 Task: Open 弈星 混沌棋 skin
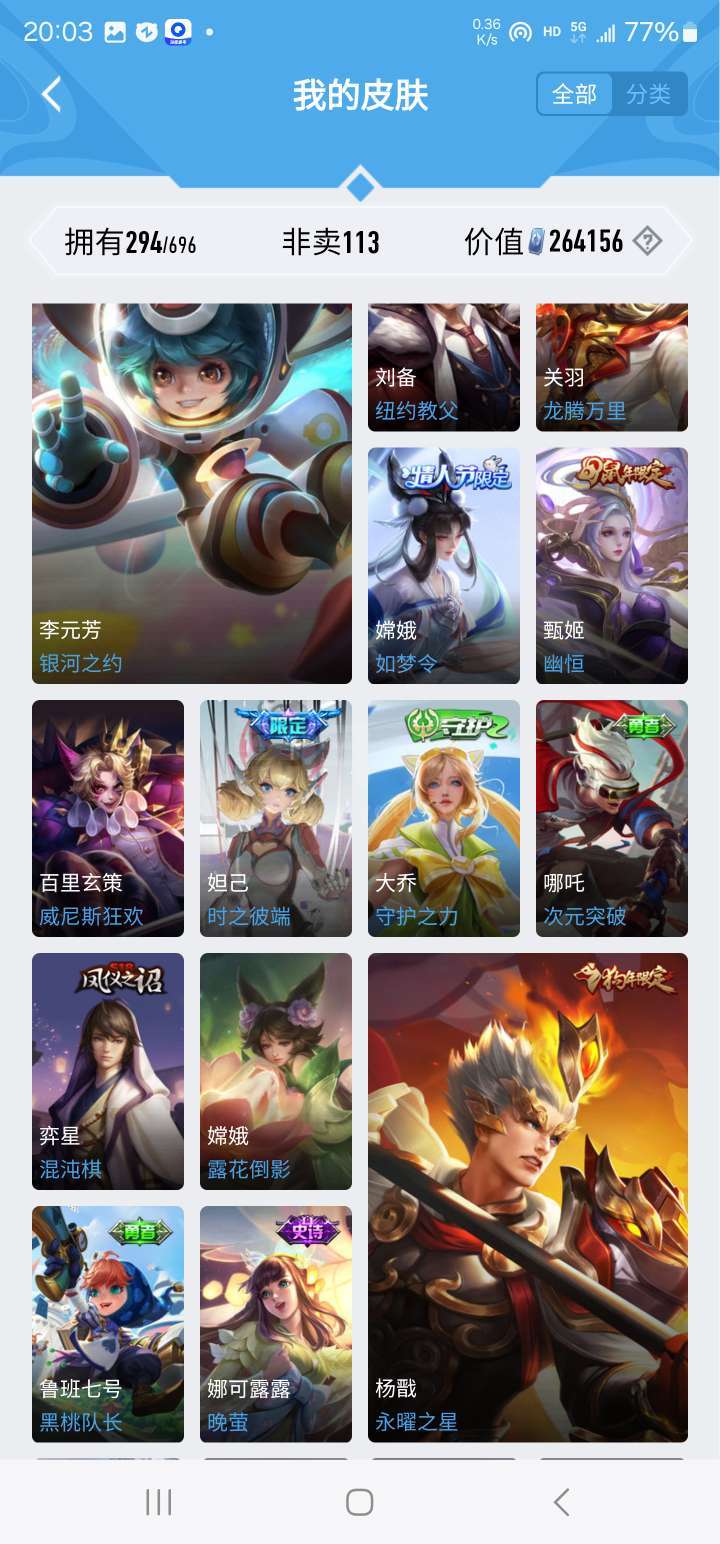coord(108,1071)
